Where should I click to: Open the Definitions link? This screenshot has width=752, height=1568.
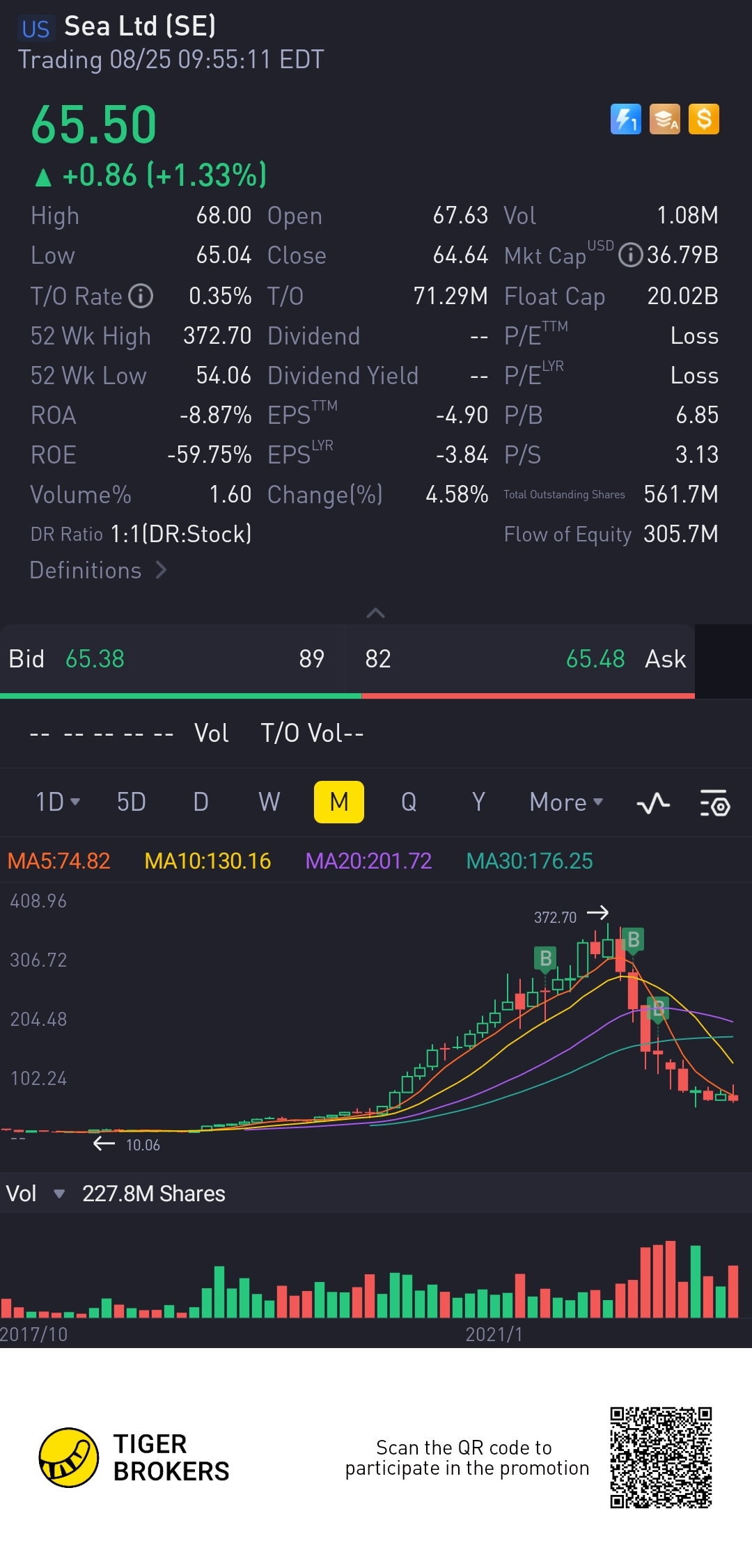click(97, 571)
